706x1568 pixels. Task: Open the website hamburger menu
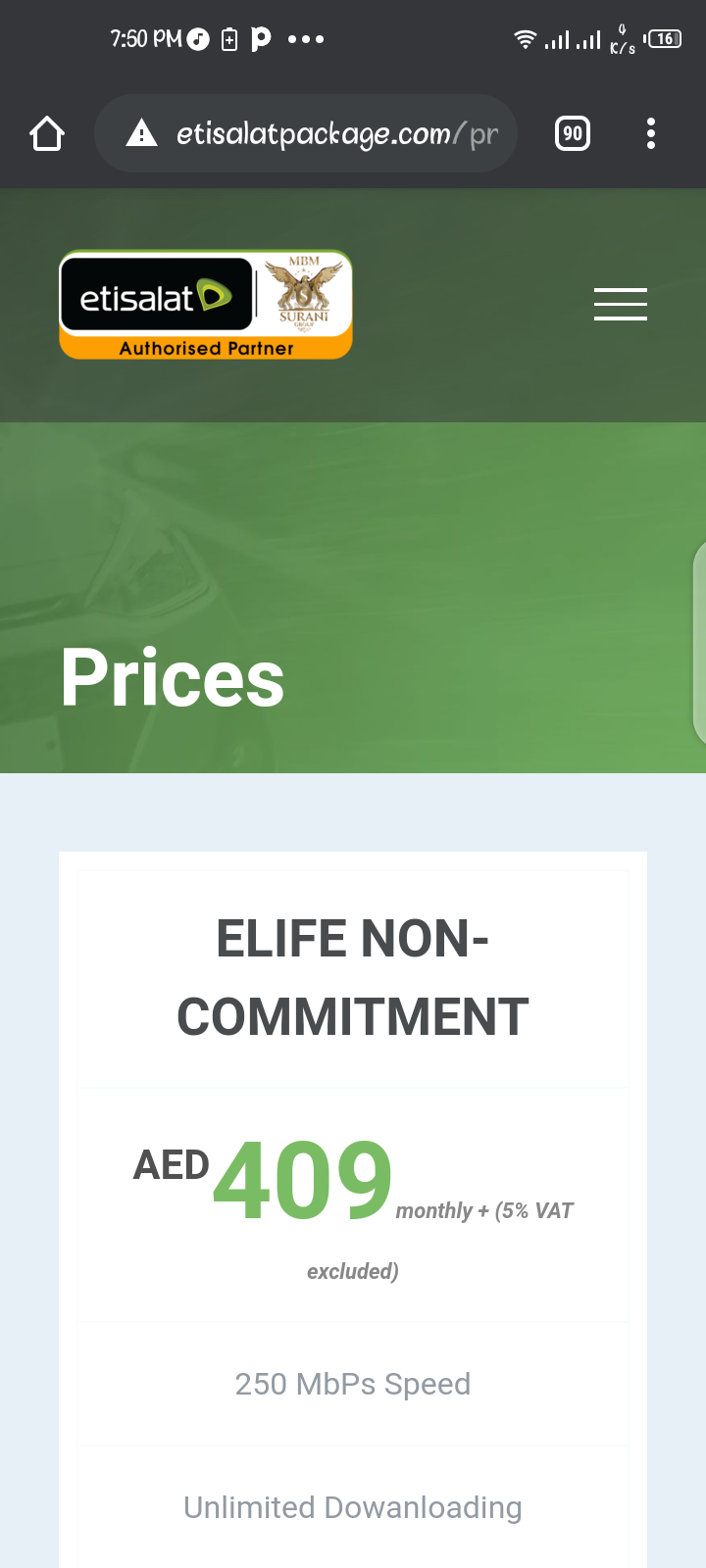click(x=620, y=304)
